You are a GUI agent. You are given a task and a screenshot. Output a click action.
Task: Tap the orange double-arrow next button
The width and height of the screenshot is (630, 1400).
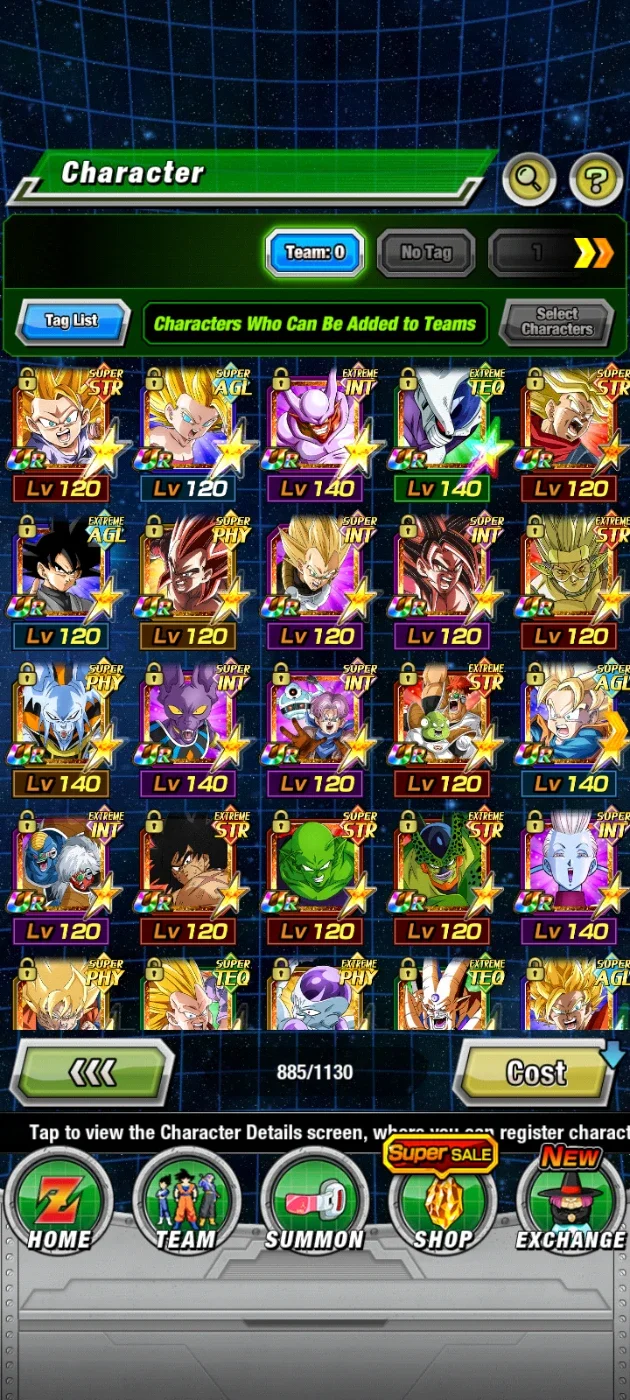593,253
